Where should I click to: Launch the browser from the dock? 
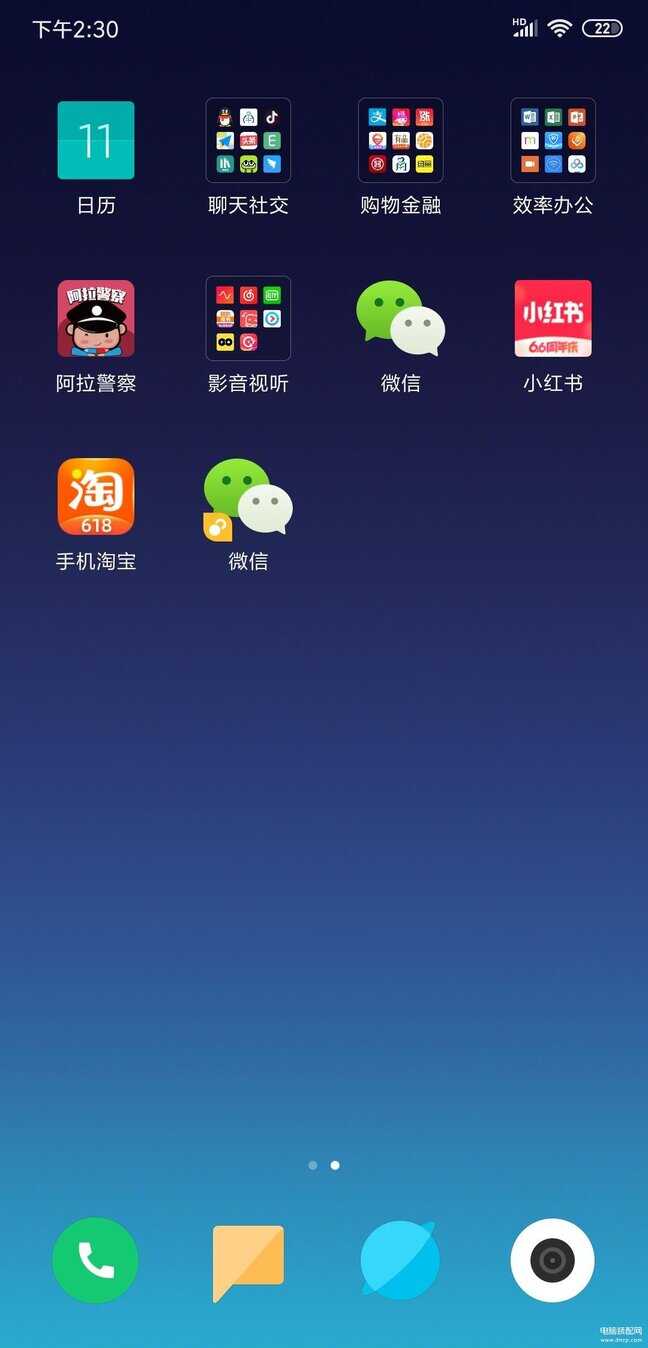[400, 1260]
